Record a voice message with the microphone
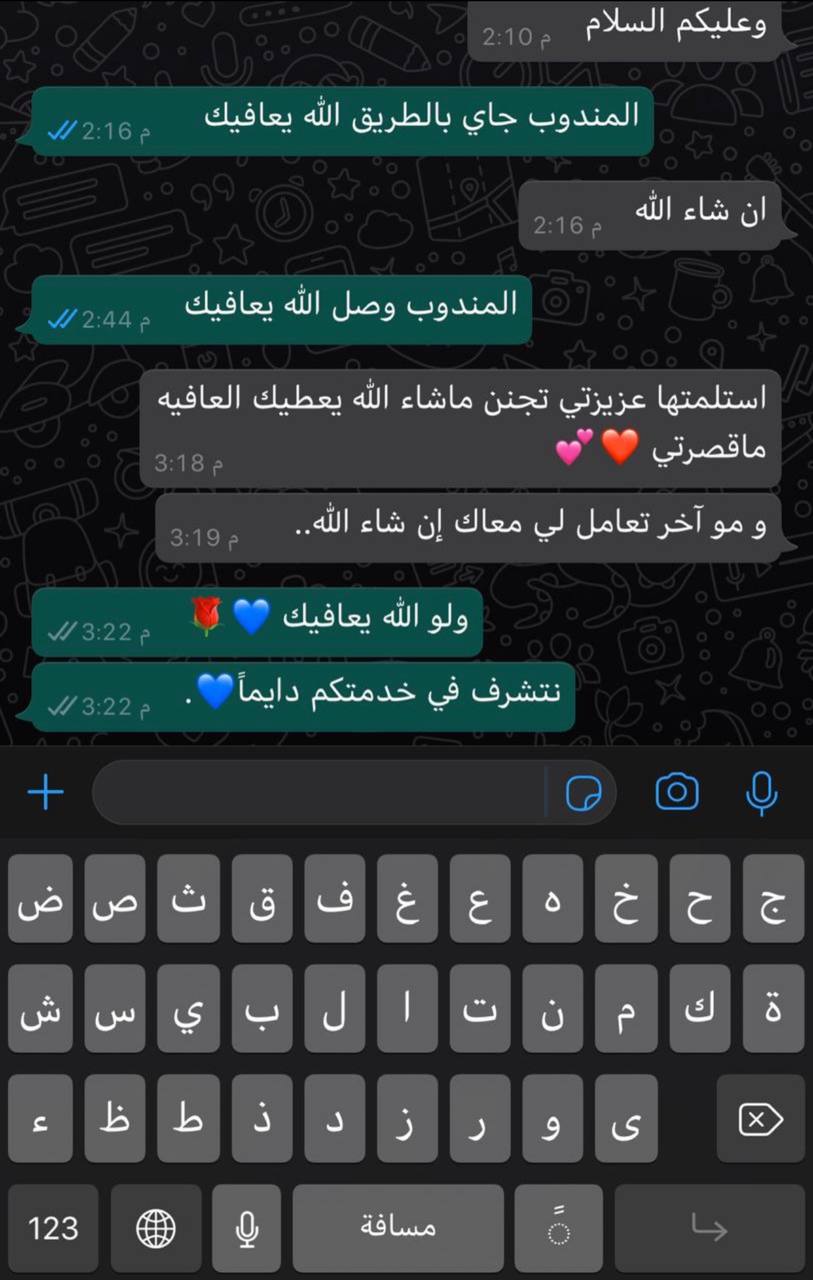The width and height of the screenshot is (813, 1280). coord(762,793)
